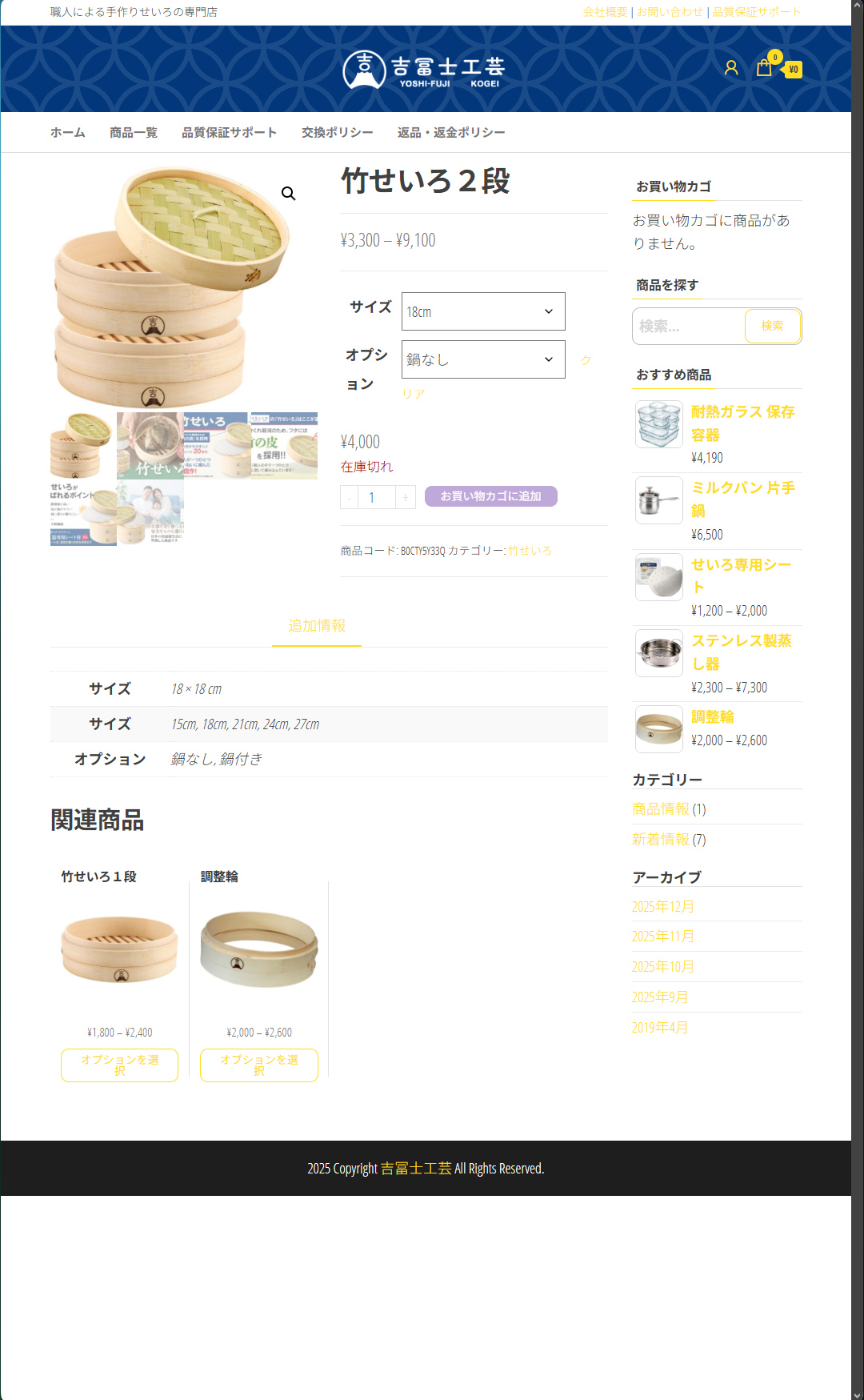Open お問い合わせ link at top
864x1400 pixels.
click(x=670, y=12)
